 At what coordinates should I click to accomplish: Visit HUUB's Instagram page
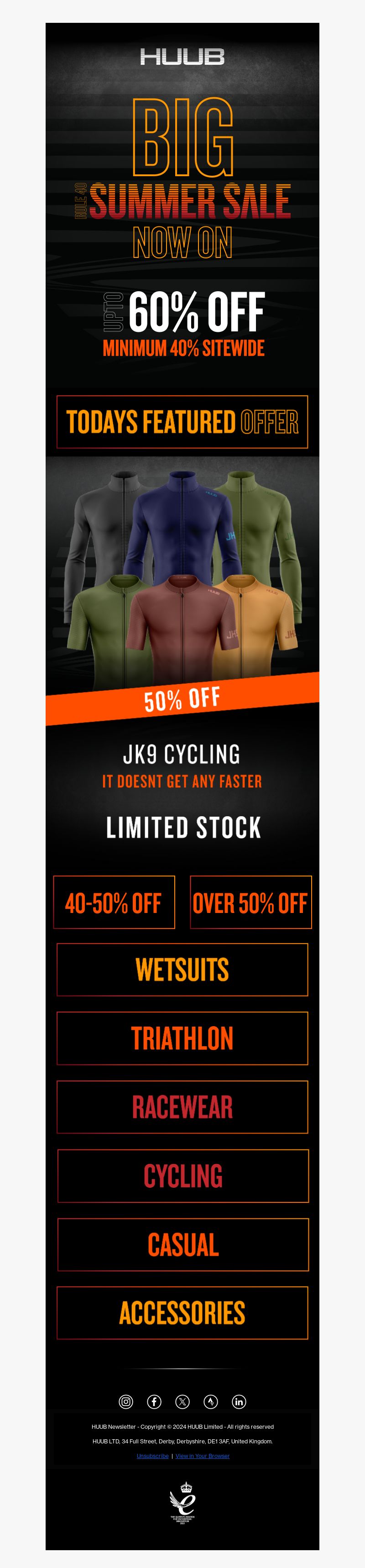[x=126, y=1402]
